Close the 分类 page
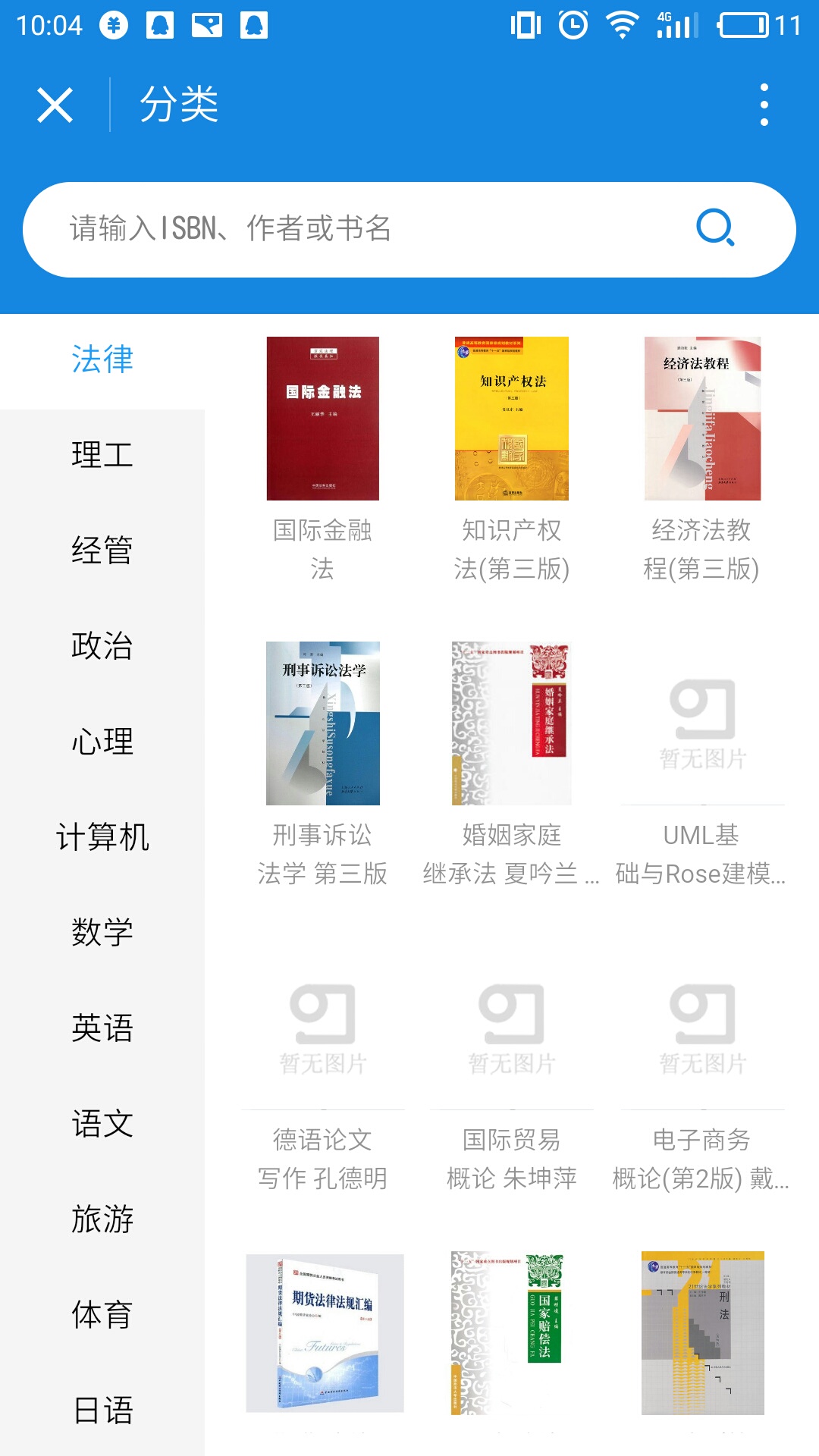The height and width of the screenshot is (1456, 819). click(x=55, y=105)
